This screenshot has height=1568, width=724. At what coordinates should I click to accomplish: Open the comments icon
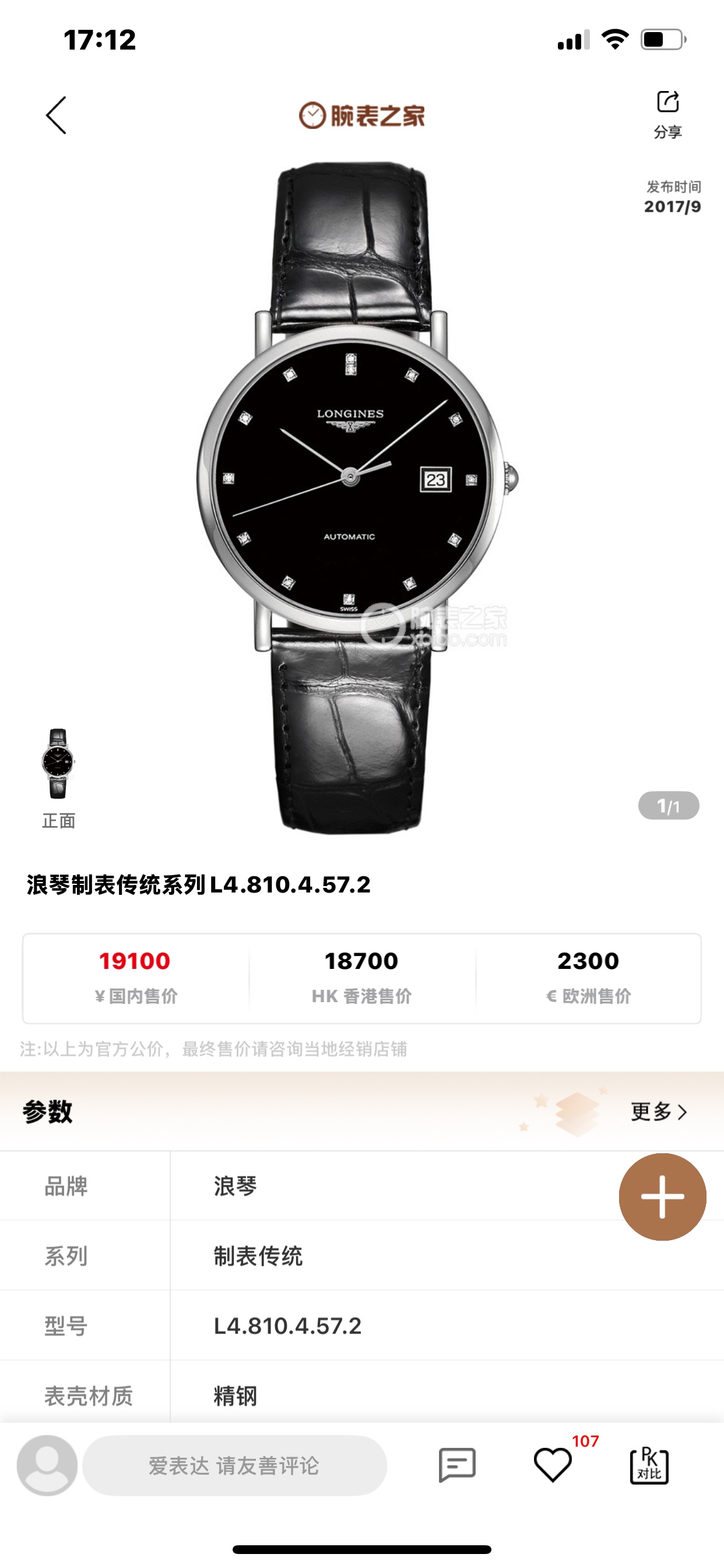pos(457,1465)
